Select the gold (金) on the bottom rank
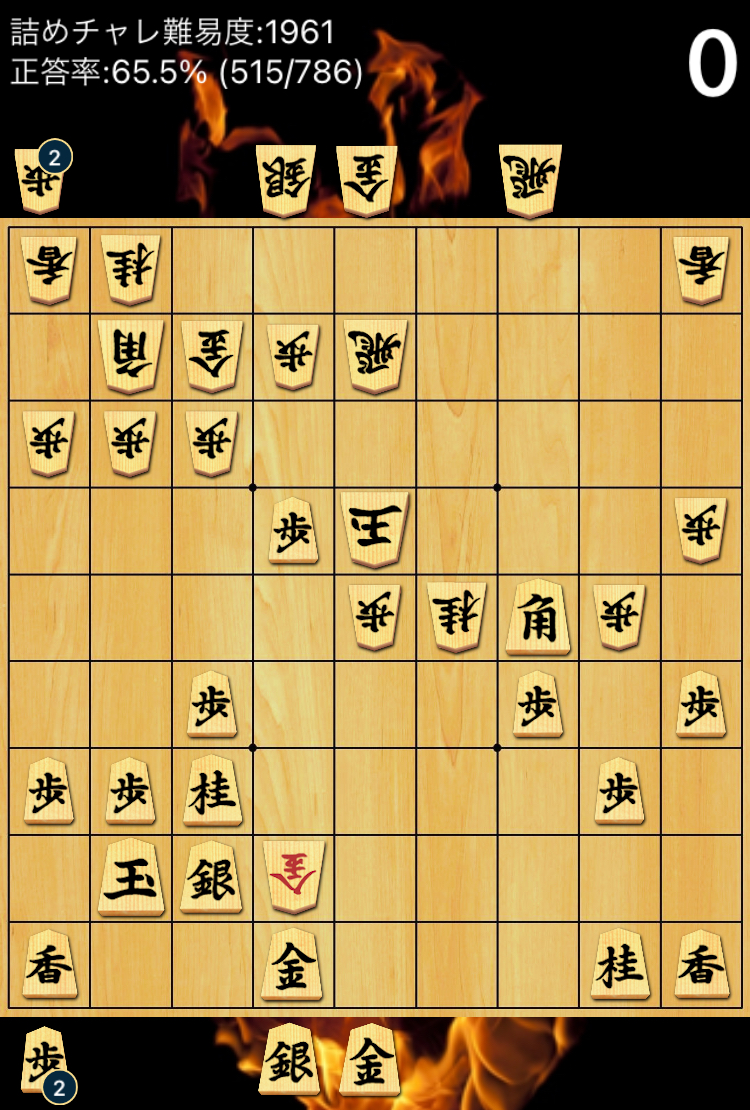 [292, 965]
